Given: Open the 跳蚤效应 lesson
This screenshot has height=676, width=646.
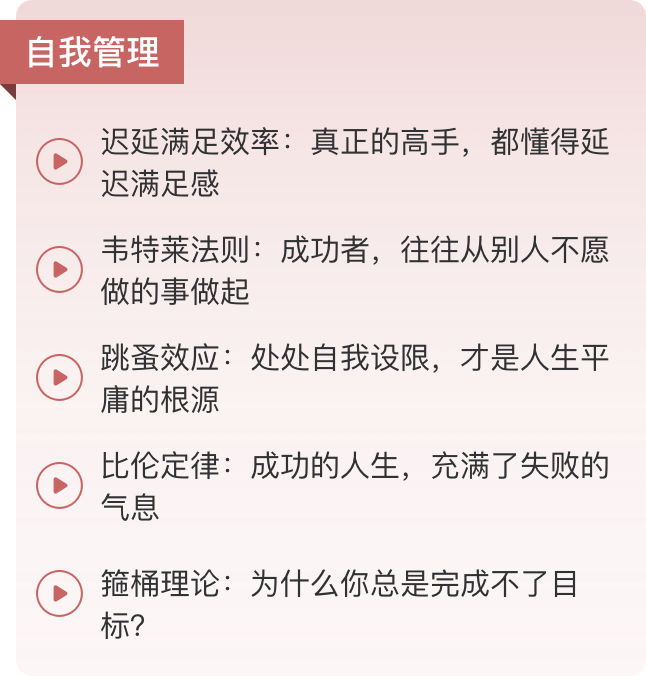Looking at the screenshot, I should (354, 379).
